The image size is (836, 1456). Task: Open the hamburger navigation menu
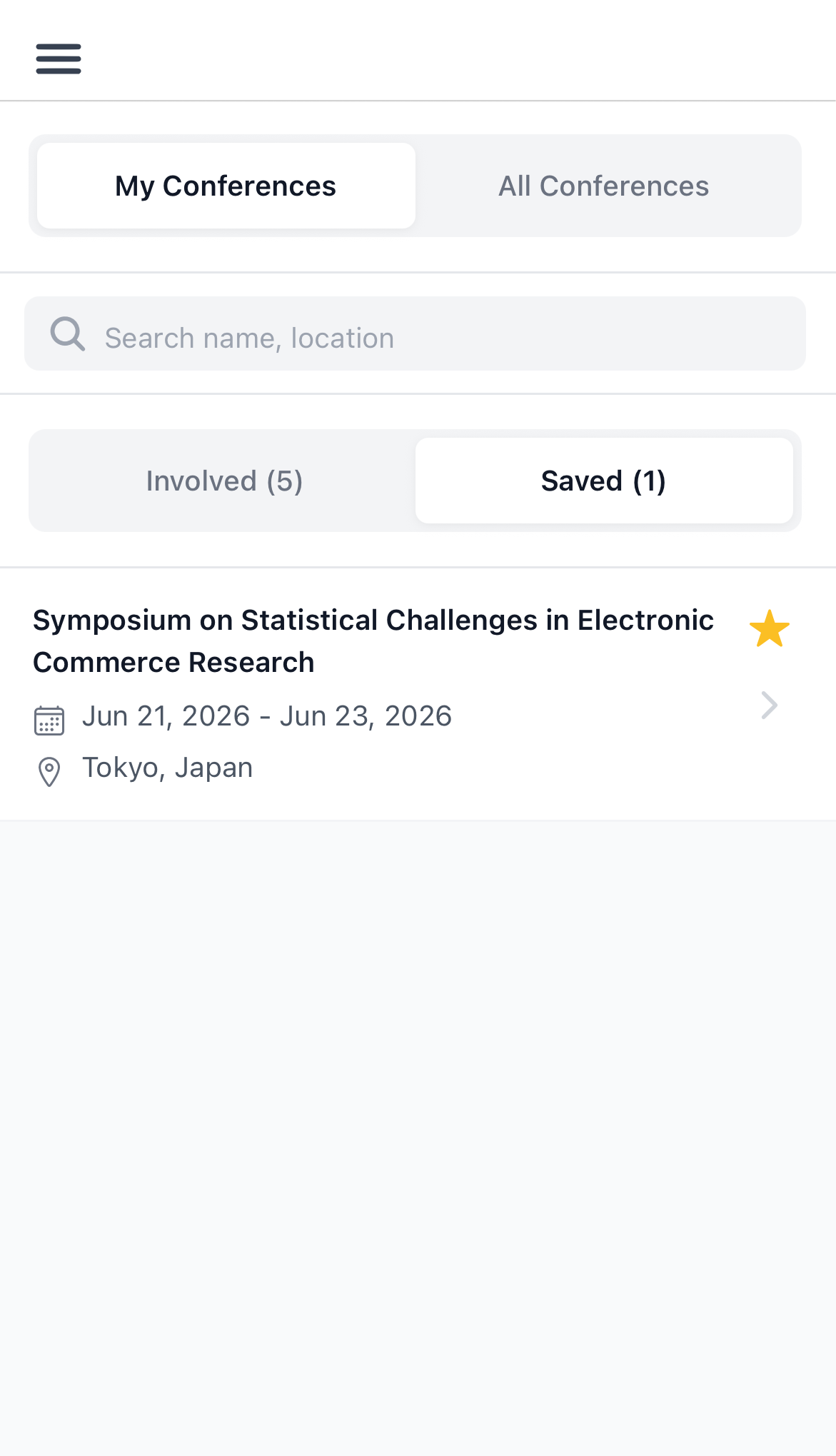click(x=58, y=59)
